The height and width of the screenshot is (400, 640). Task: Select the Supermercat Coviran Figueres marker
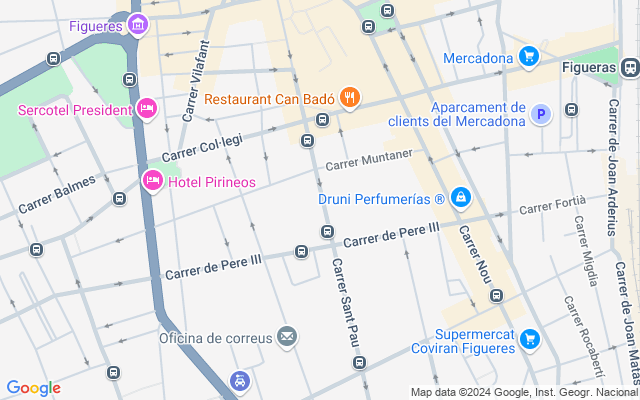click(531, 341)
